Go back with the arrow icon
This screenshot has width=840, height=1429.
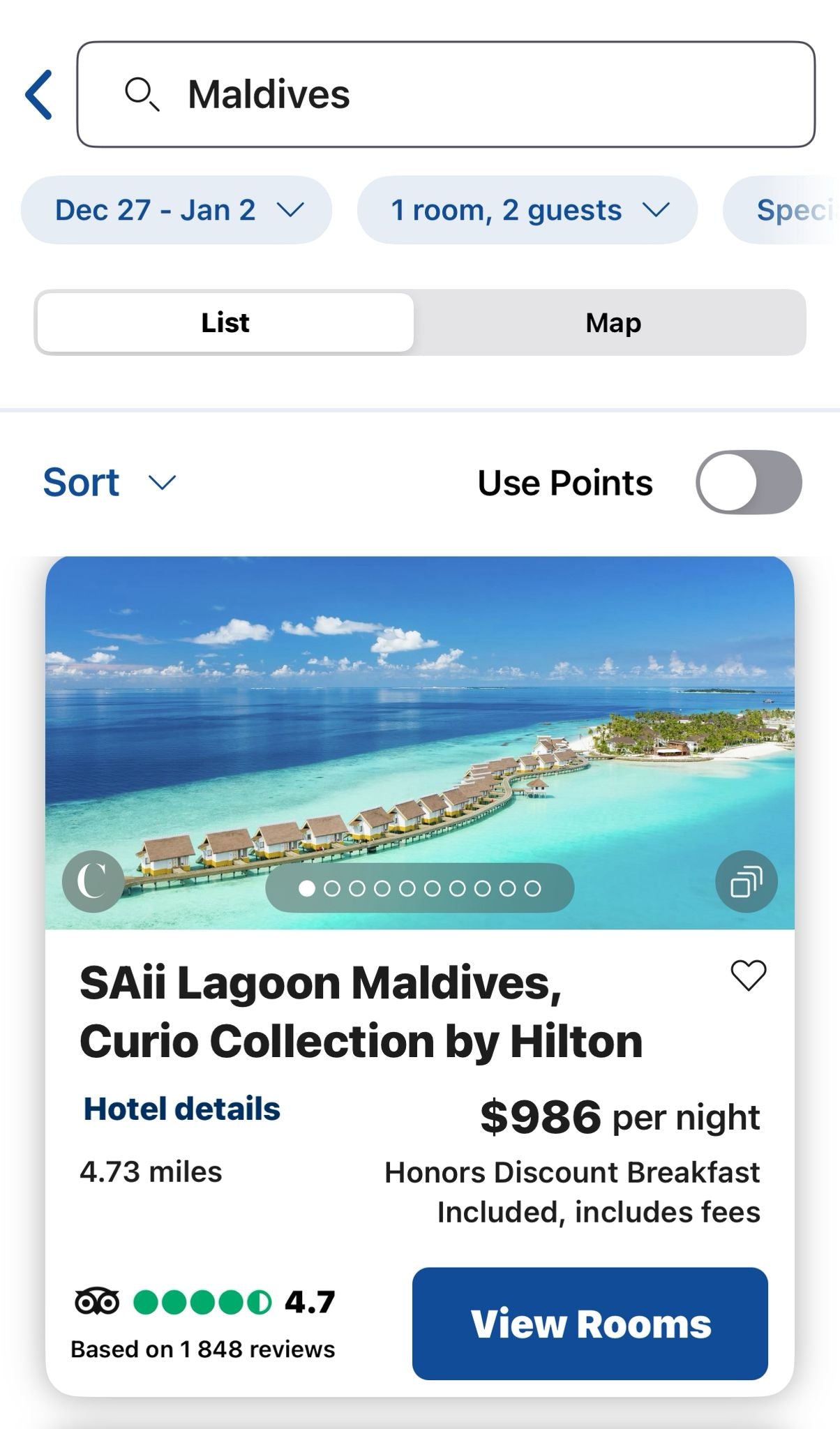tap(39, 95)
